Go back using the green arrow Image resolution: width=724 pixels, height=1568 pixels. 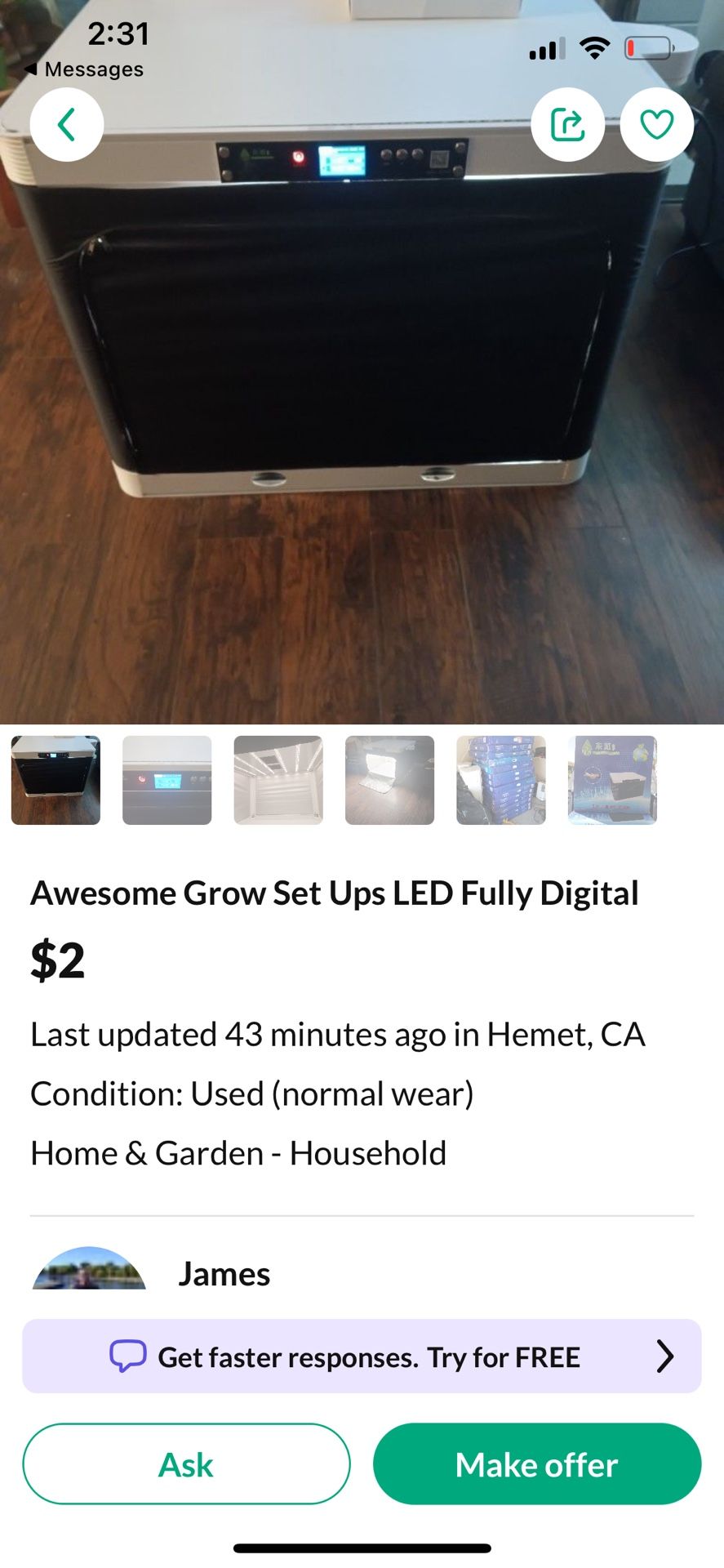(x=67, y=125)
